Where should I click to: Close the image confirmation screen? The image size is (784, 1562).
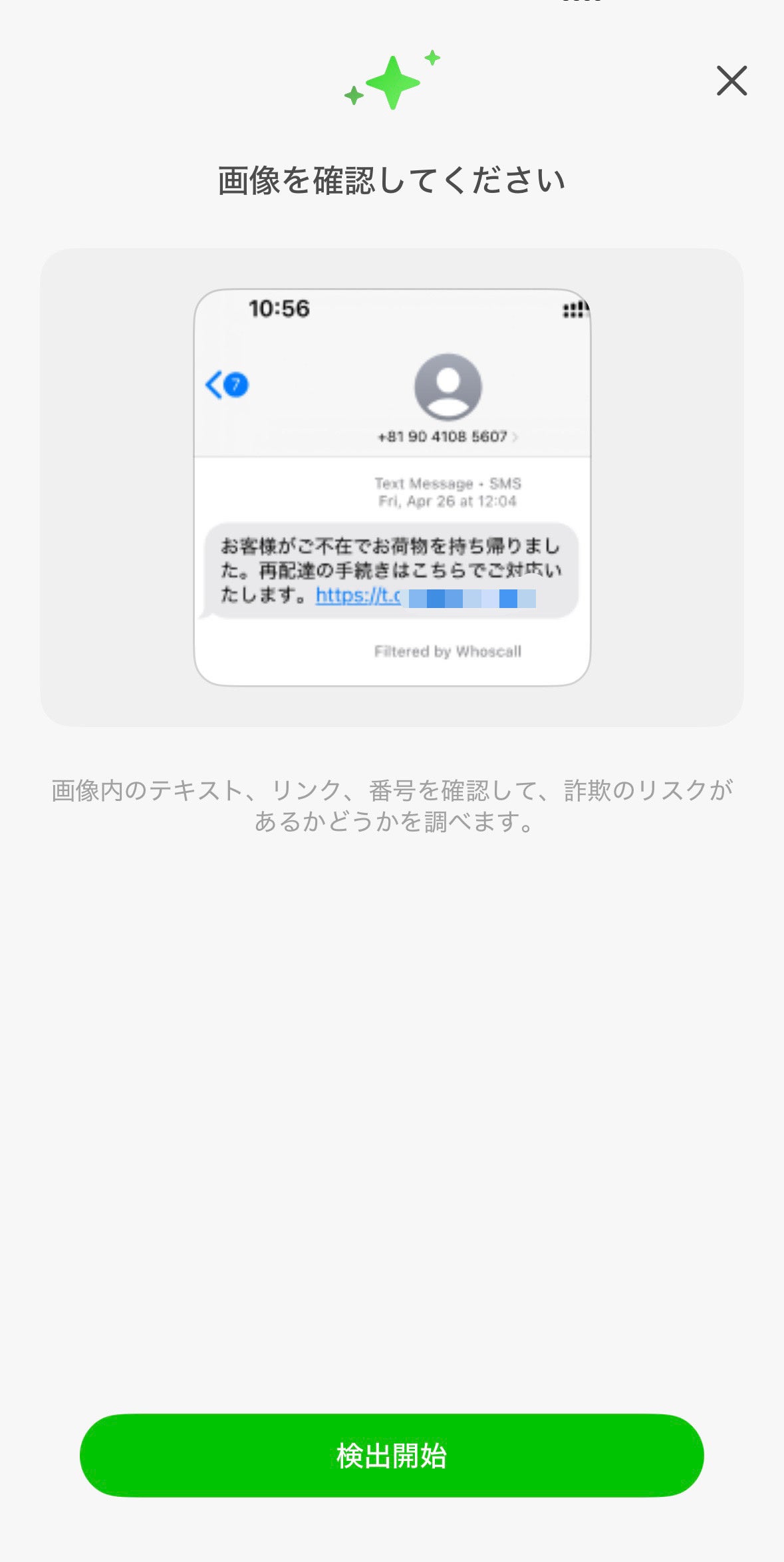[731, 80]
